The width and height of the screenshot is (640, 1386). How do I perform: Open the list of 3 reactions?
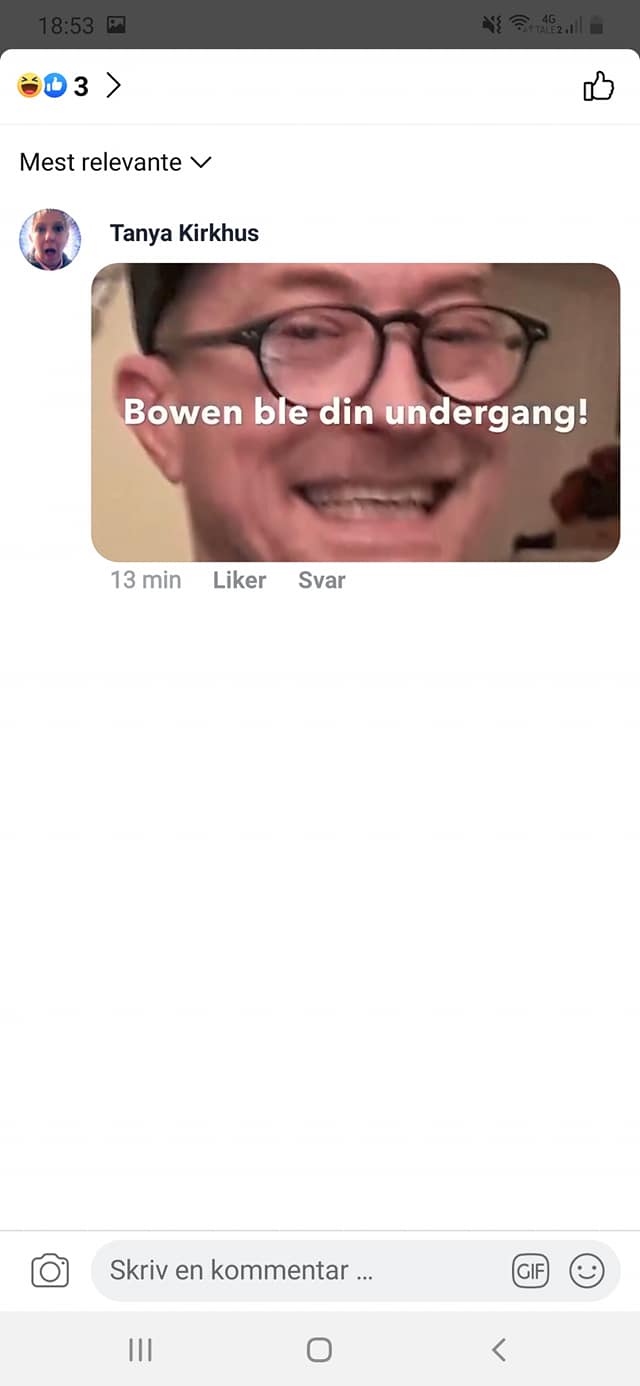(68, 87)
